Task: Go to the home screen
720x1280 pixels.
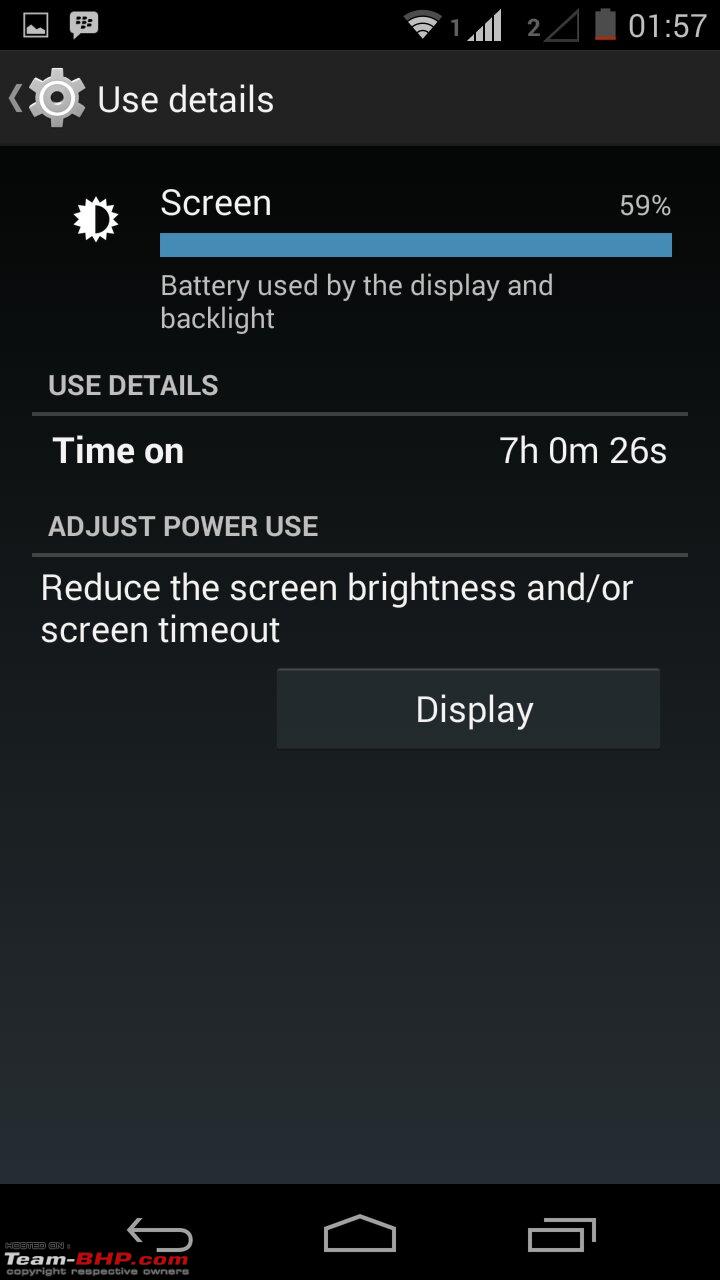Action: (x=360, y=1234)
